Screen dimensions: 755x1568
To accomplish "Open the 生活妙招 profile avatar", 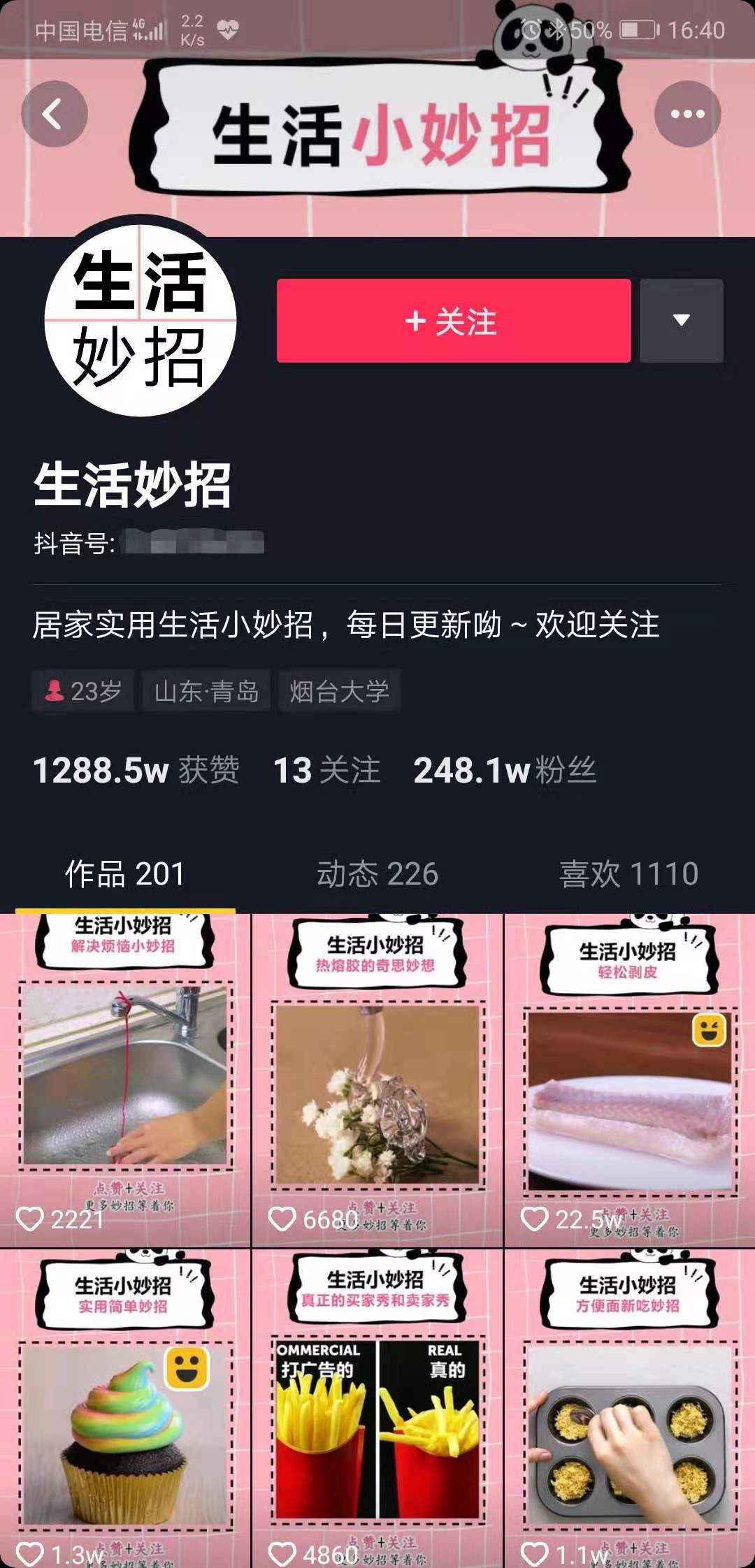I will click(x=141, y=321).
